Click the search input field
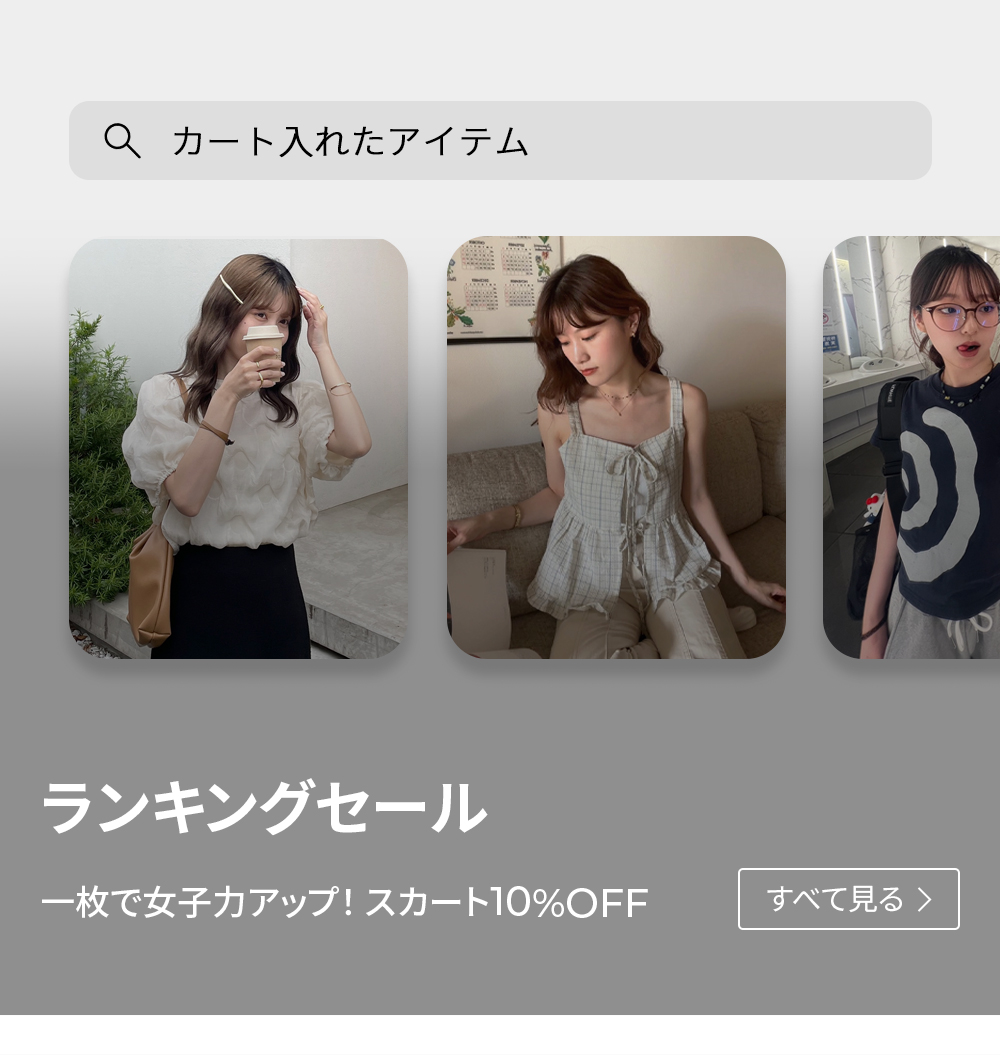This screenshot has width=1000, height=1055. (x=500, y=141)
